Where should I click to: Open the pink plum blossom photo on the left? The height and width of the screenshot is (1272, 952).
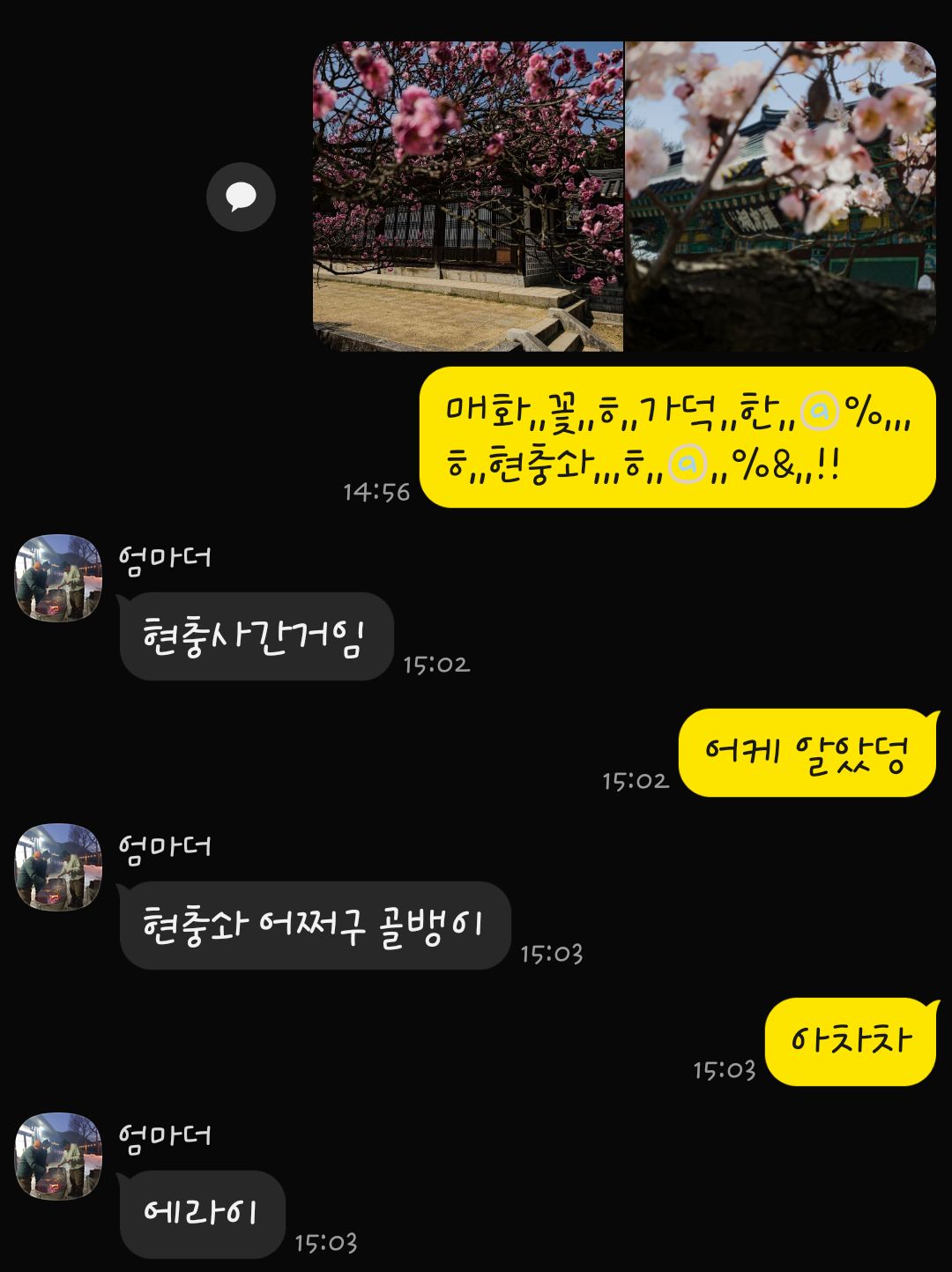coord(468,197)
